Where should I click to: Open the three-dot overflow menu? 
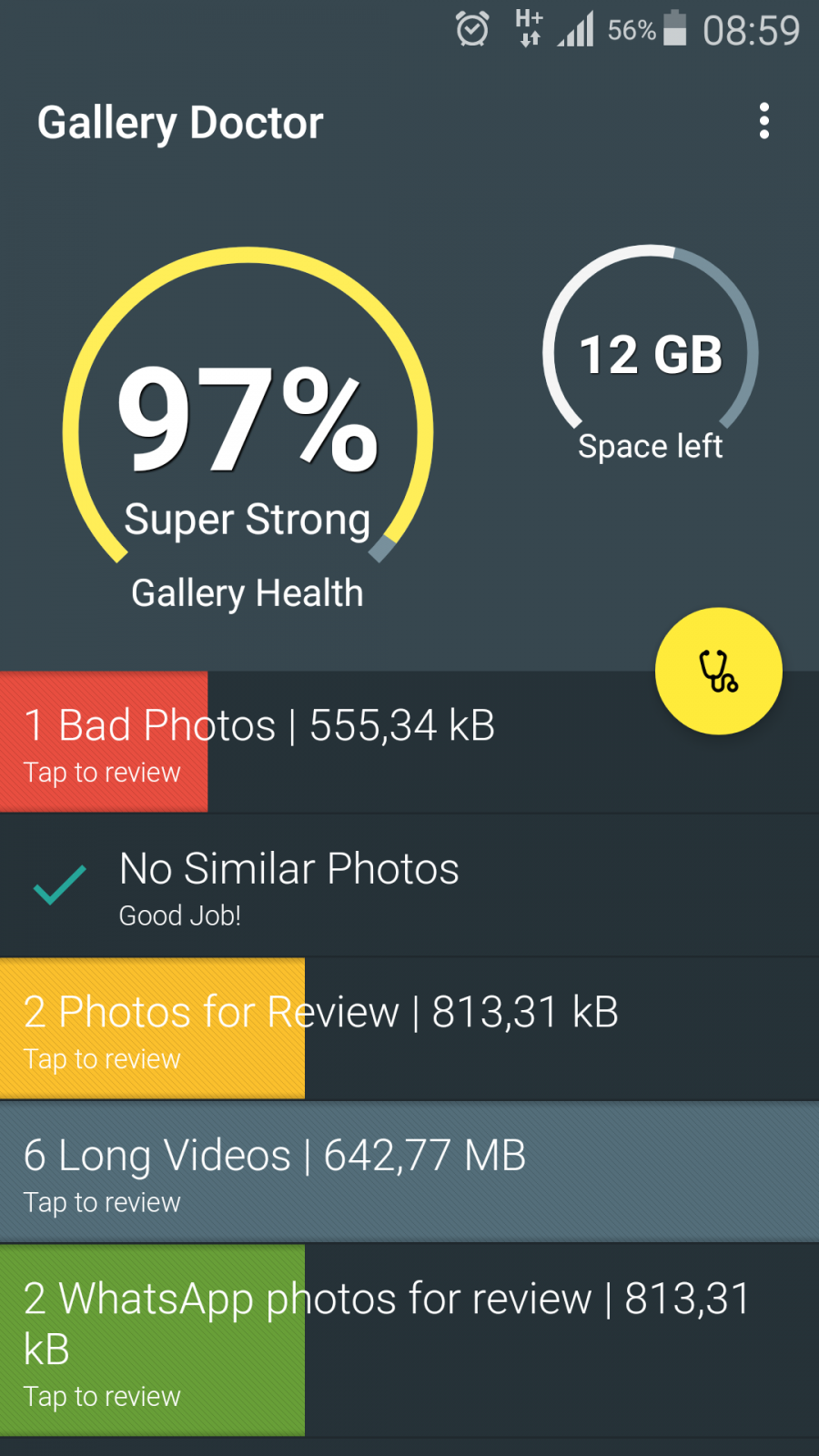[763, 121]
